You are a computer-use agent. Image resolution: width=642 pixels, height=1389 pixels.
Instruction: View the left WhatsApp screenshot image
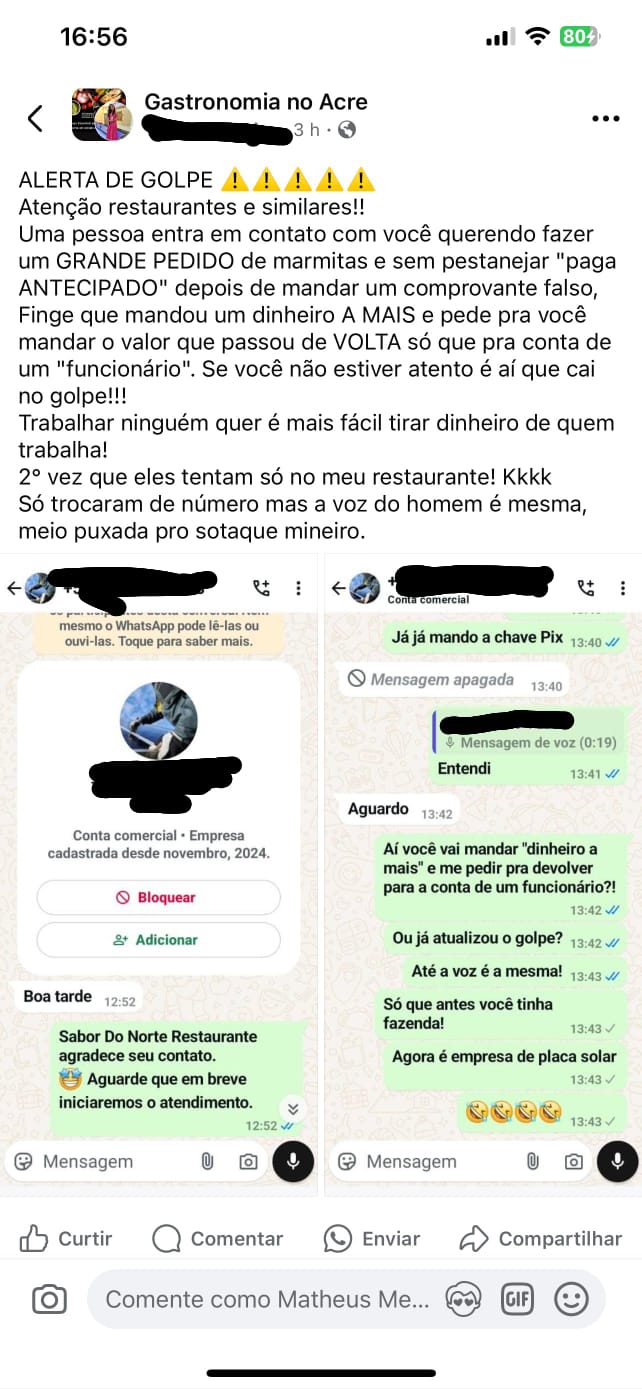click(x=160, y=870)
